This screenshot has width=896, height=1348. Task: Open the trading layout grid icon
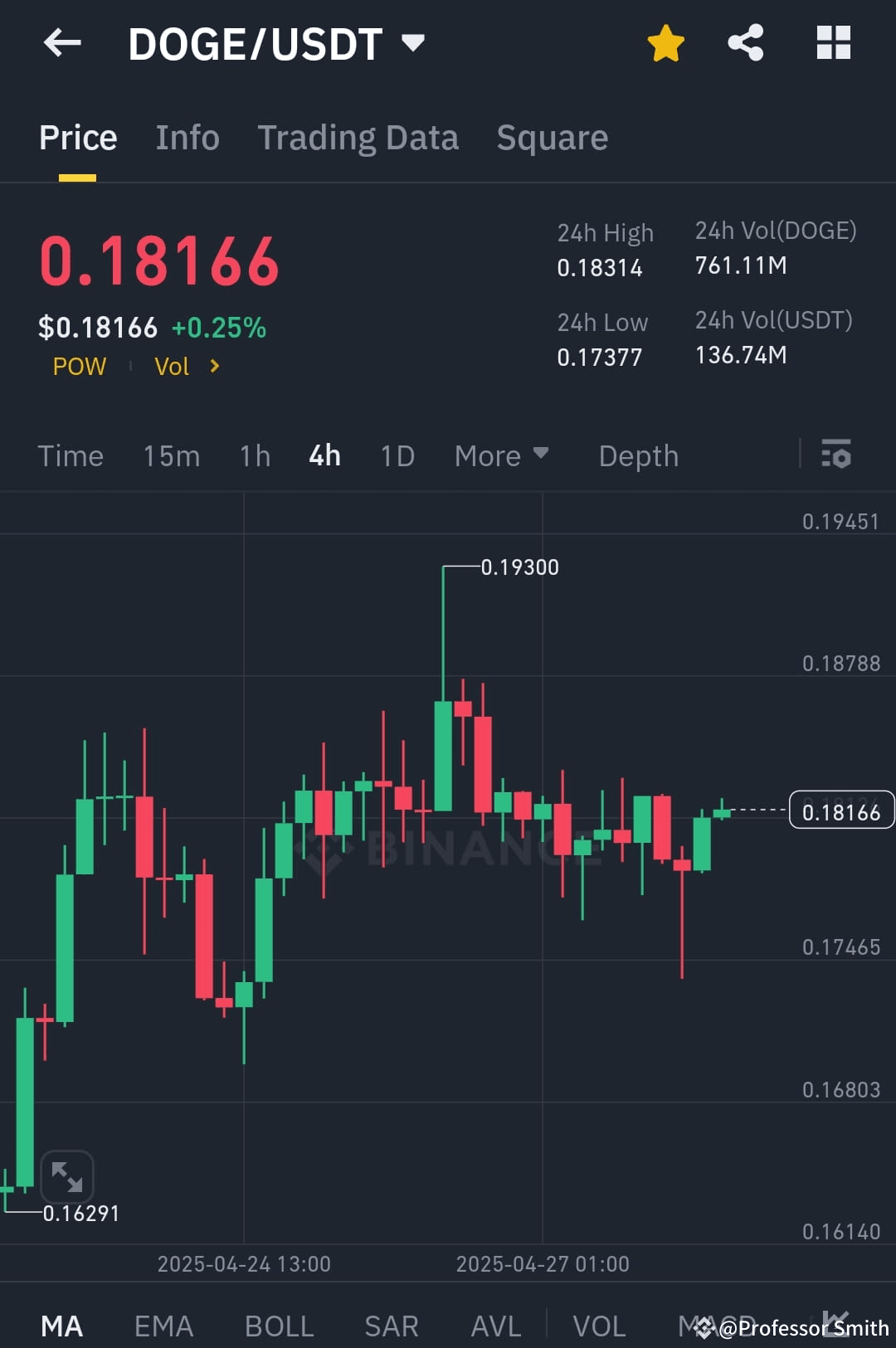coord(833,43)
